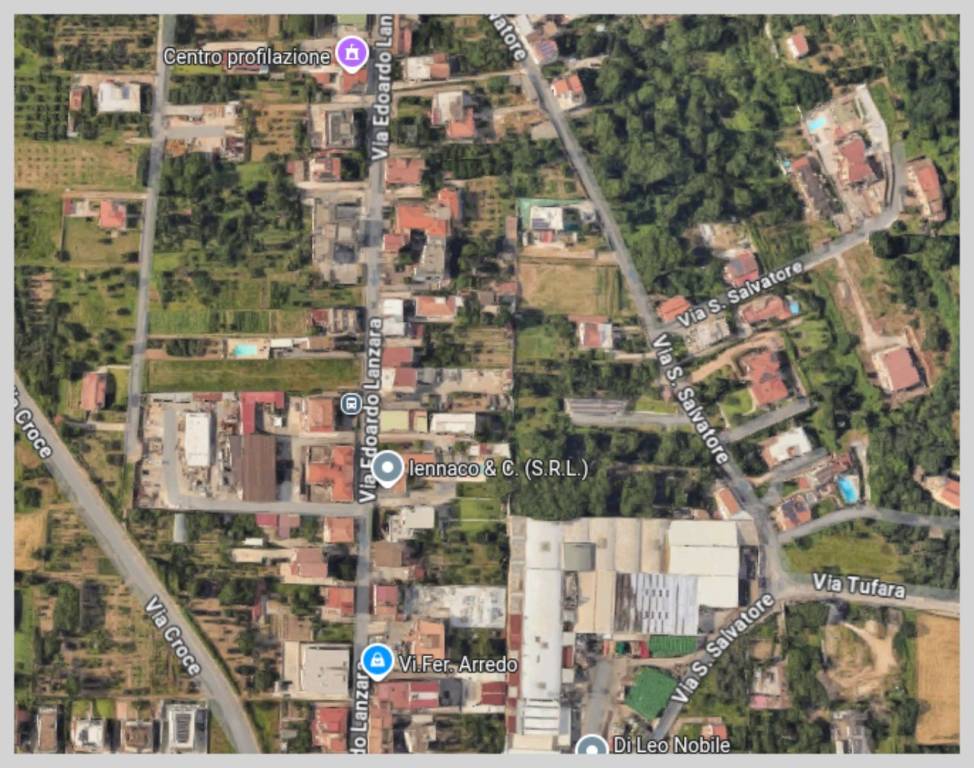Tap the bus stop icon on Via Edoardo Lanzara
974x768 pixels.
(x=350, y=404)
